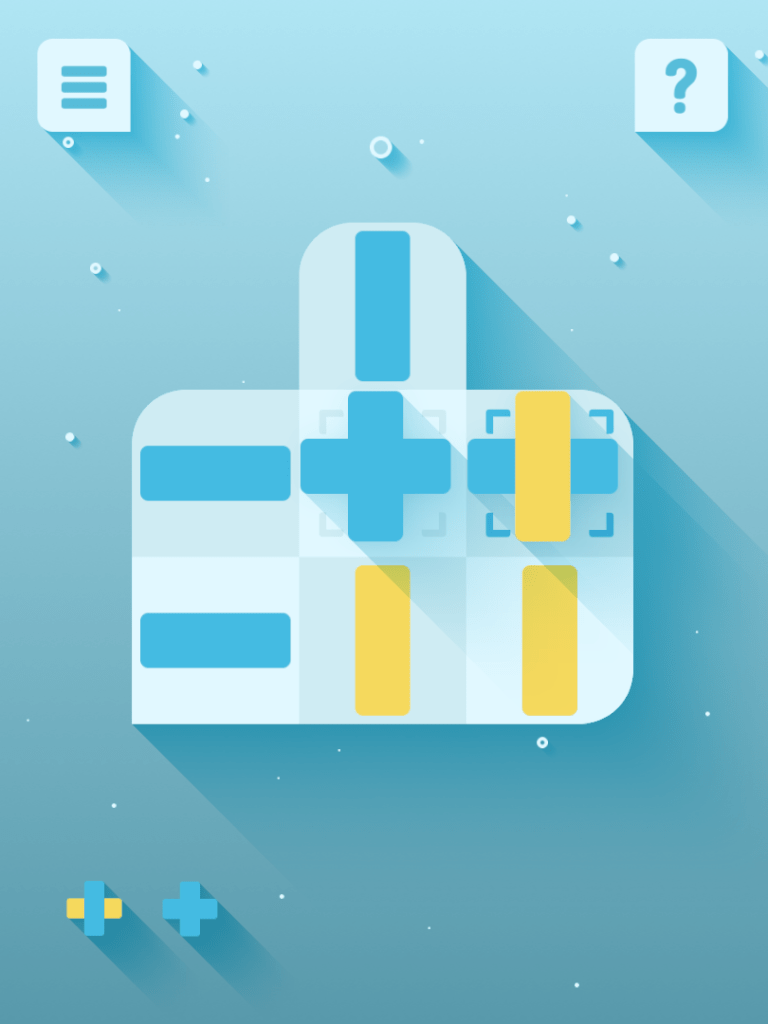Tap the yellow vertical bar tile under the highlighted tile
The image size is (768, 1024).
(x=549, y=640)
